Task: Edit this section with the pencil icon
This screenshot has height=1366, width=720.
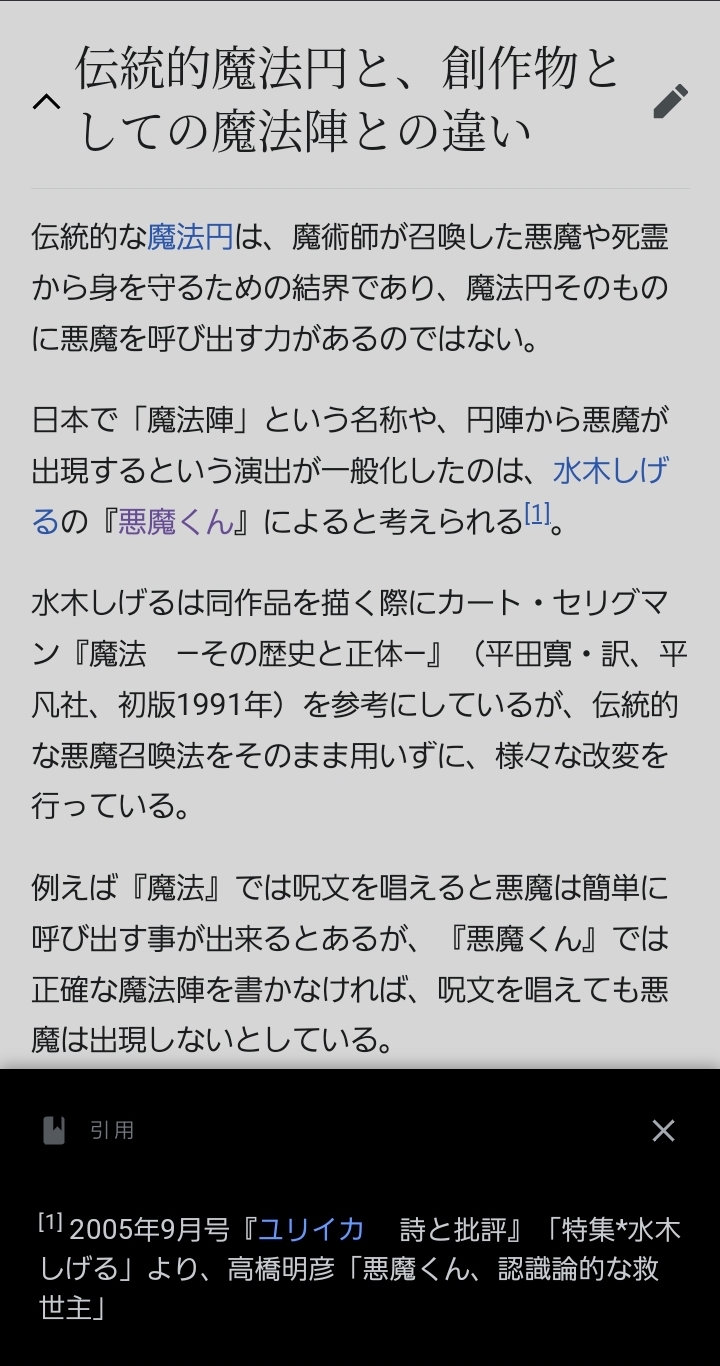Action: tap(670, 102)
